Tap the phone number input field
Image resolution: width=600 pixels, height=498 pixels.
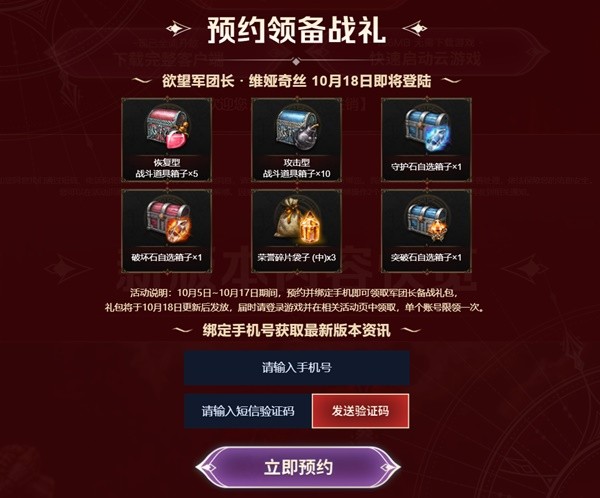click(296, 367)
